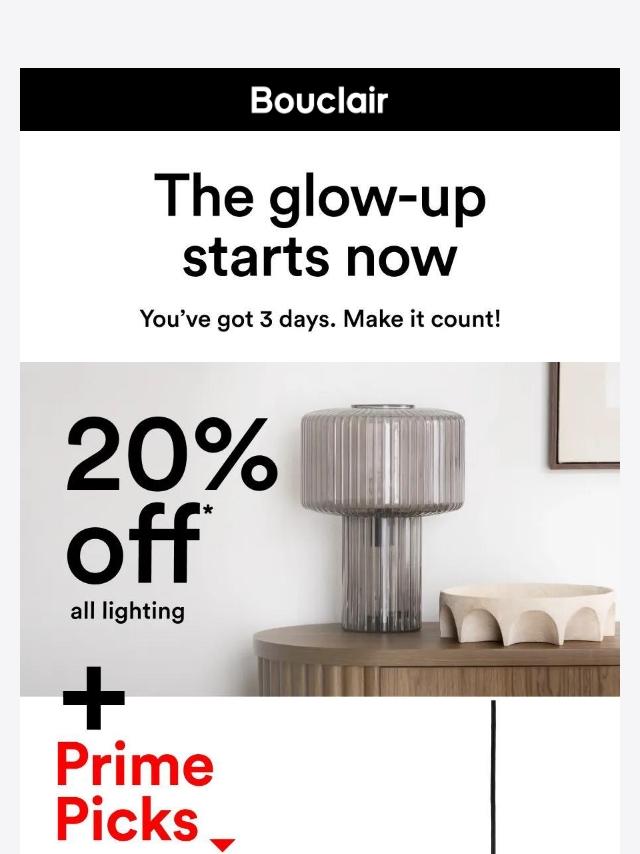Image resolution: width=640 pixels, height=854 pixels.
Task: Open the 20% off all lighting banner
Action: [x=320, y=529]
